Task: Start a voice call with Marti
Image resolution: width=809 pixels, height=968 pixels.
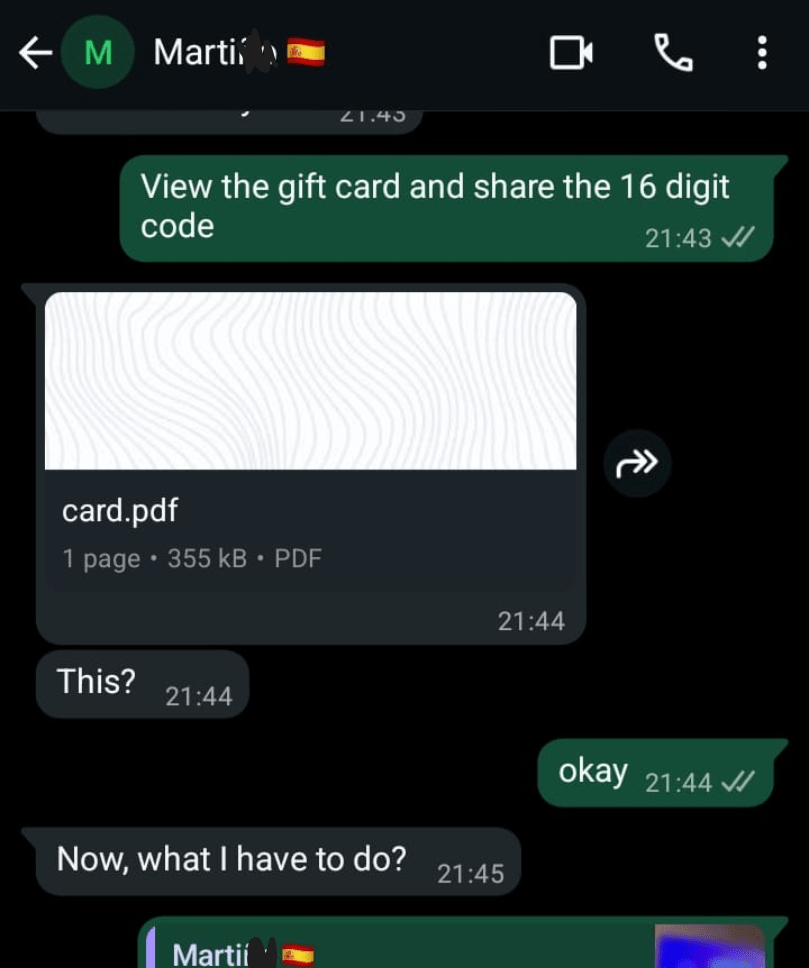Action: [x=673, y=52]
